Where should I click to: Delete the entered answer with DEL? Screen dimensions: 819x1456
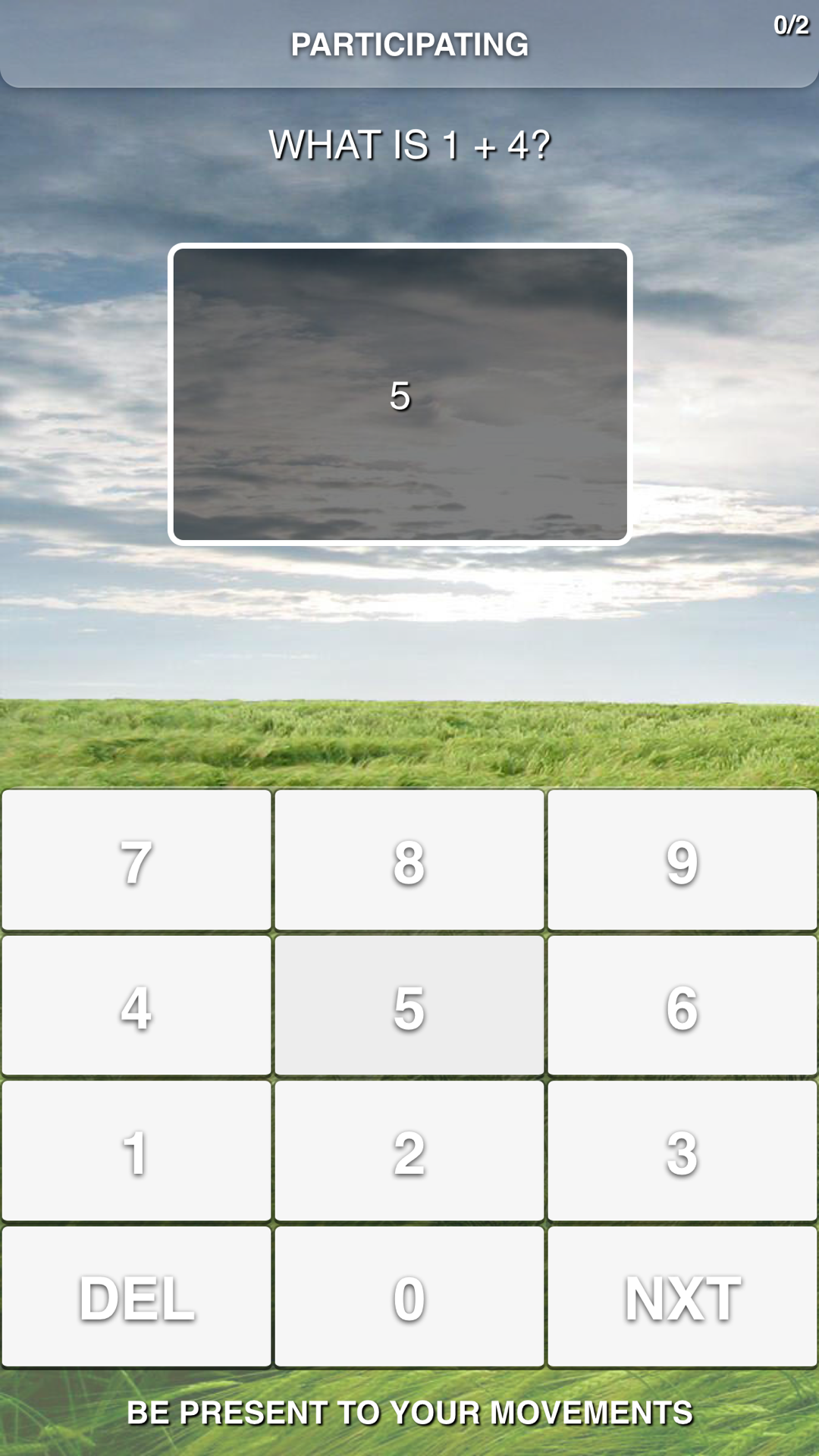click(136, 1297)
